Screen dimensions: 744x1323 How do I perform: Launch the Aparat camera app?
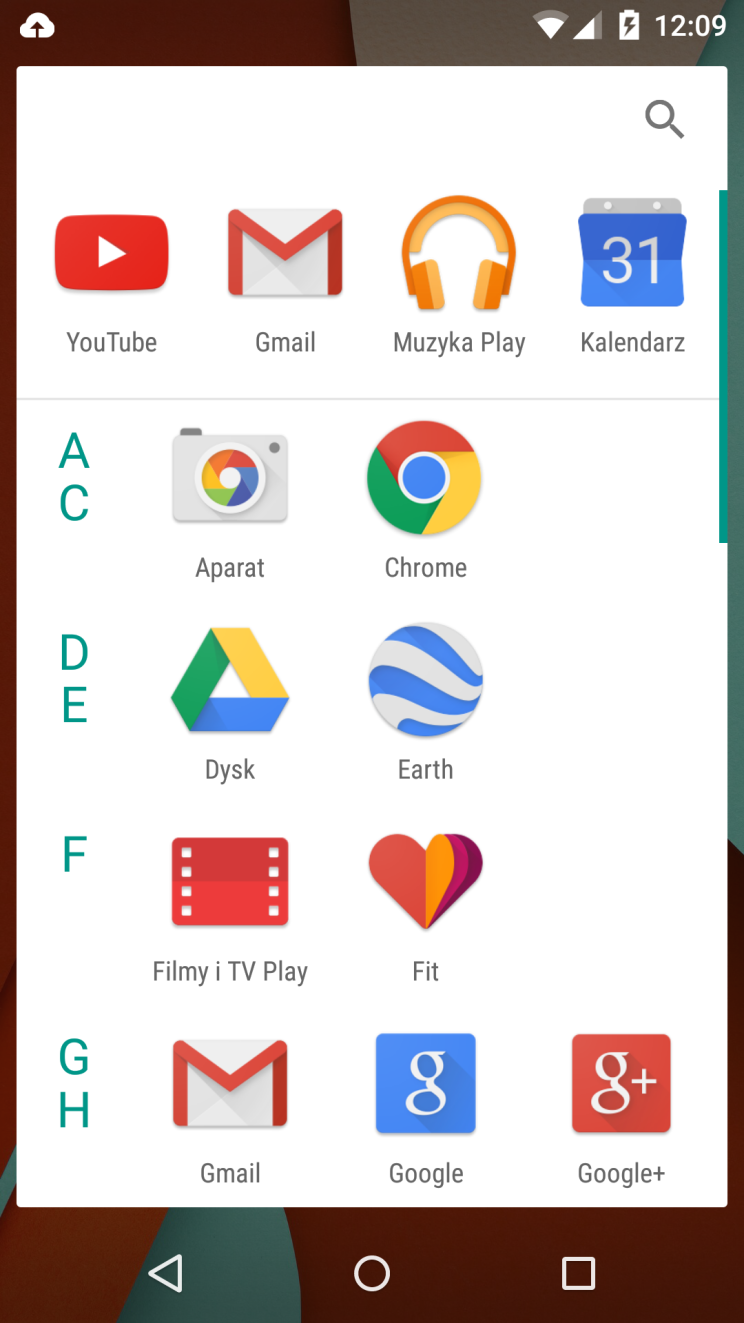(229, 477)
